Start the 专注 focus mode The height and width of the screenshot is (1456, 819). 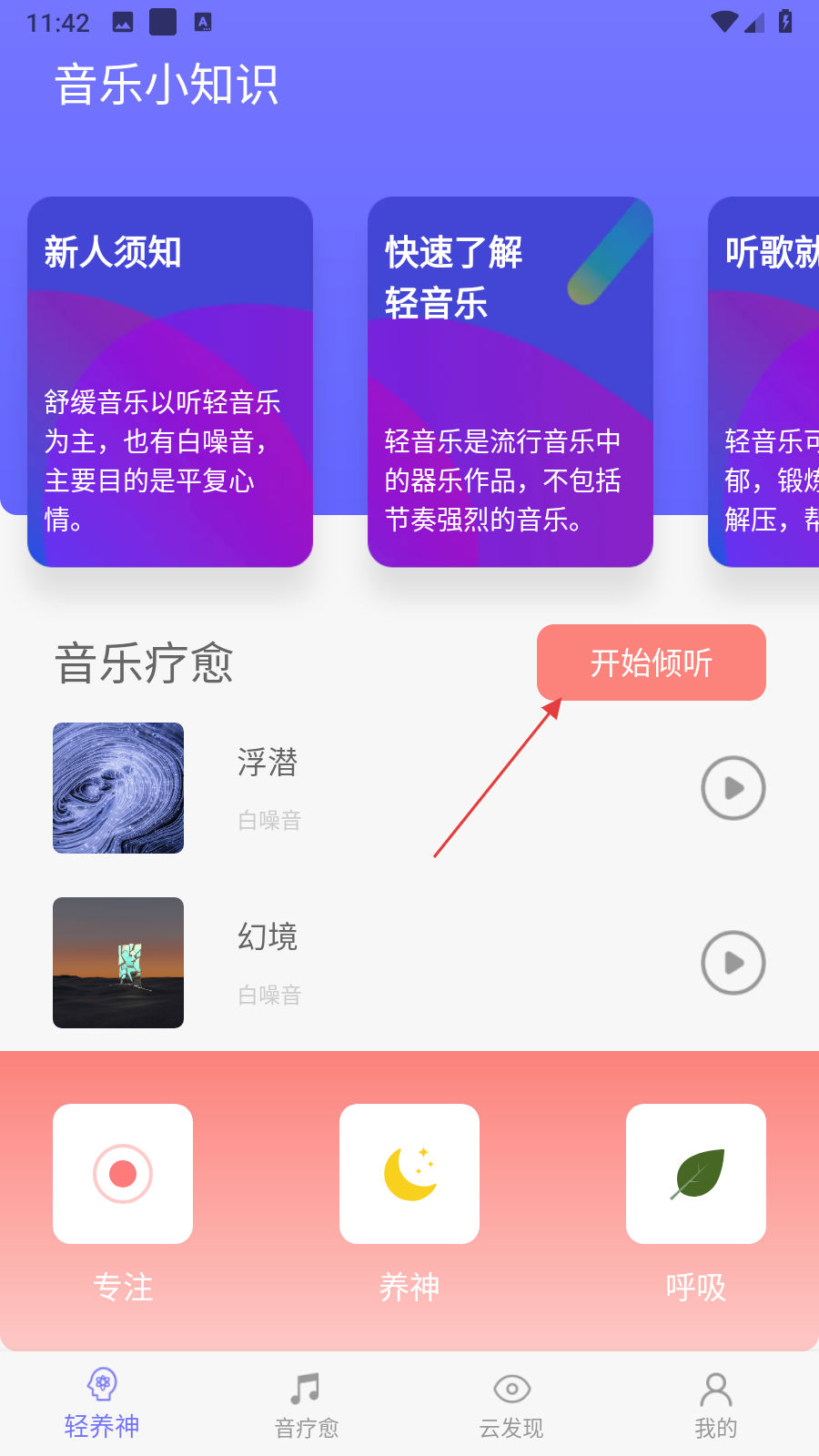pos(123,1174)
